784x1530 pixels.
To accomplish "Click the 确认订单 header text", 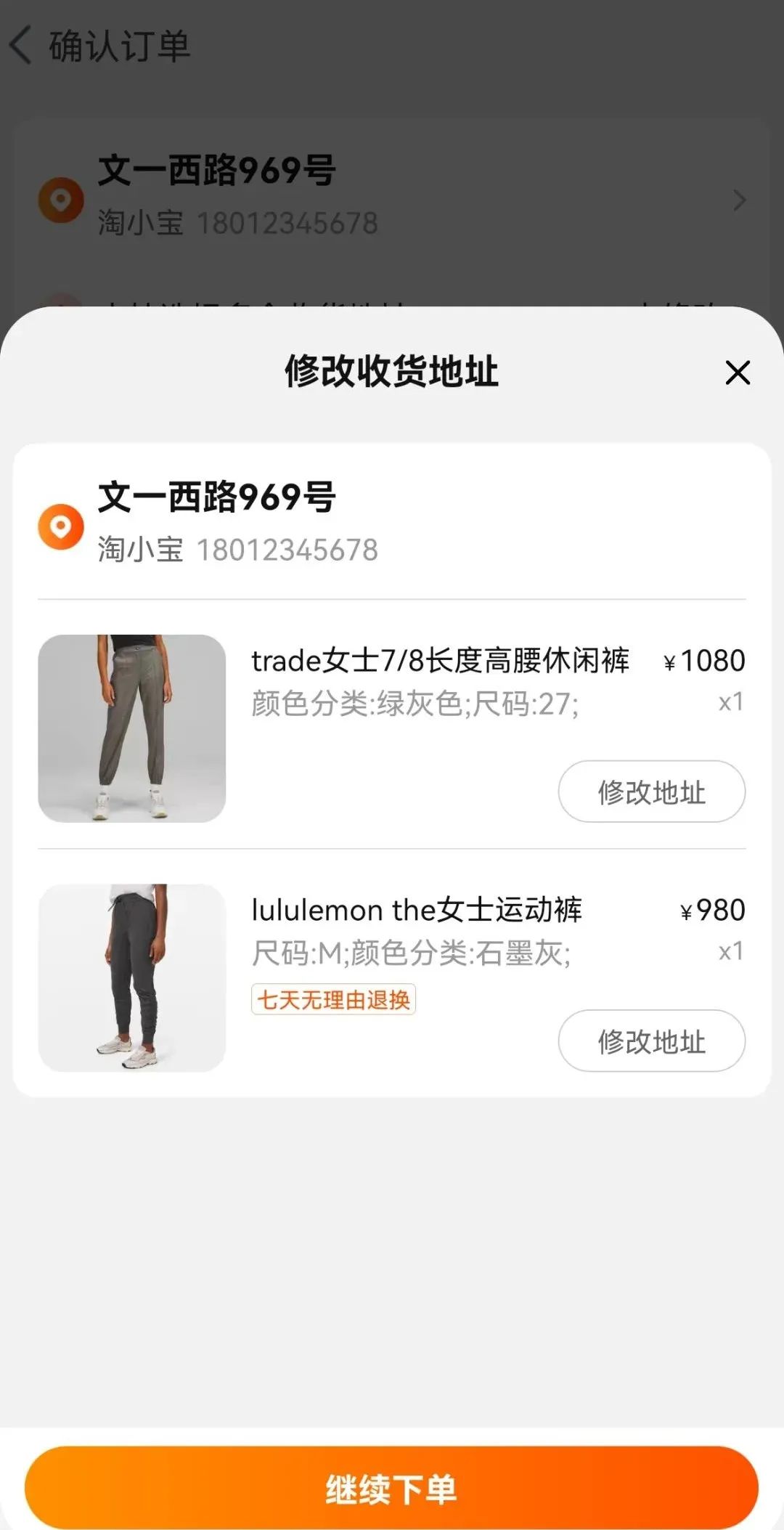I will (118, 47).
